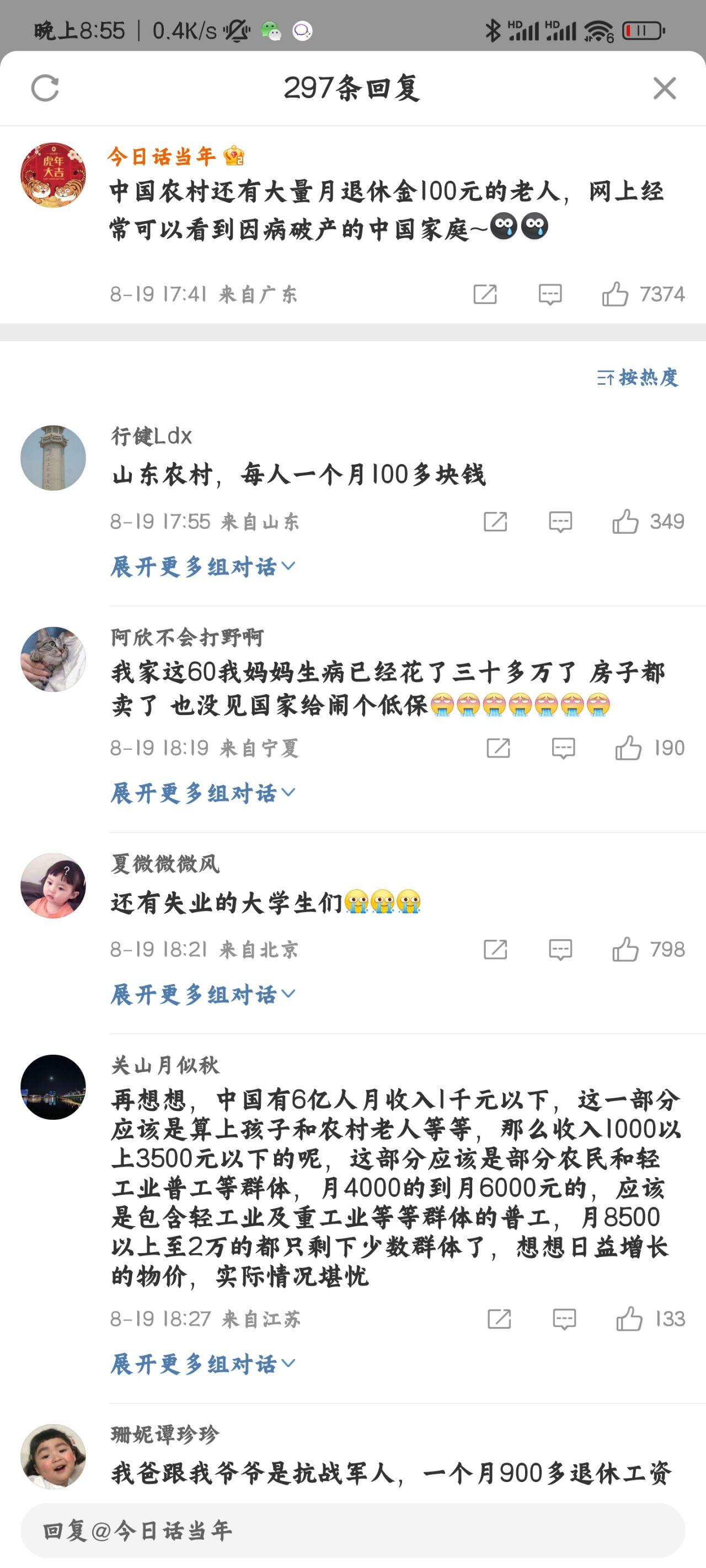Image resolution: width=706 pixels, height=1568 pixels.
Task: Refresh the 297 replies list
Action: point(45,88)
